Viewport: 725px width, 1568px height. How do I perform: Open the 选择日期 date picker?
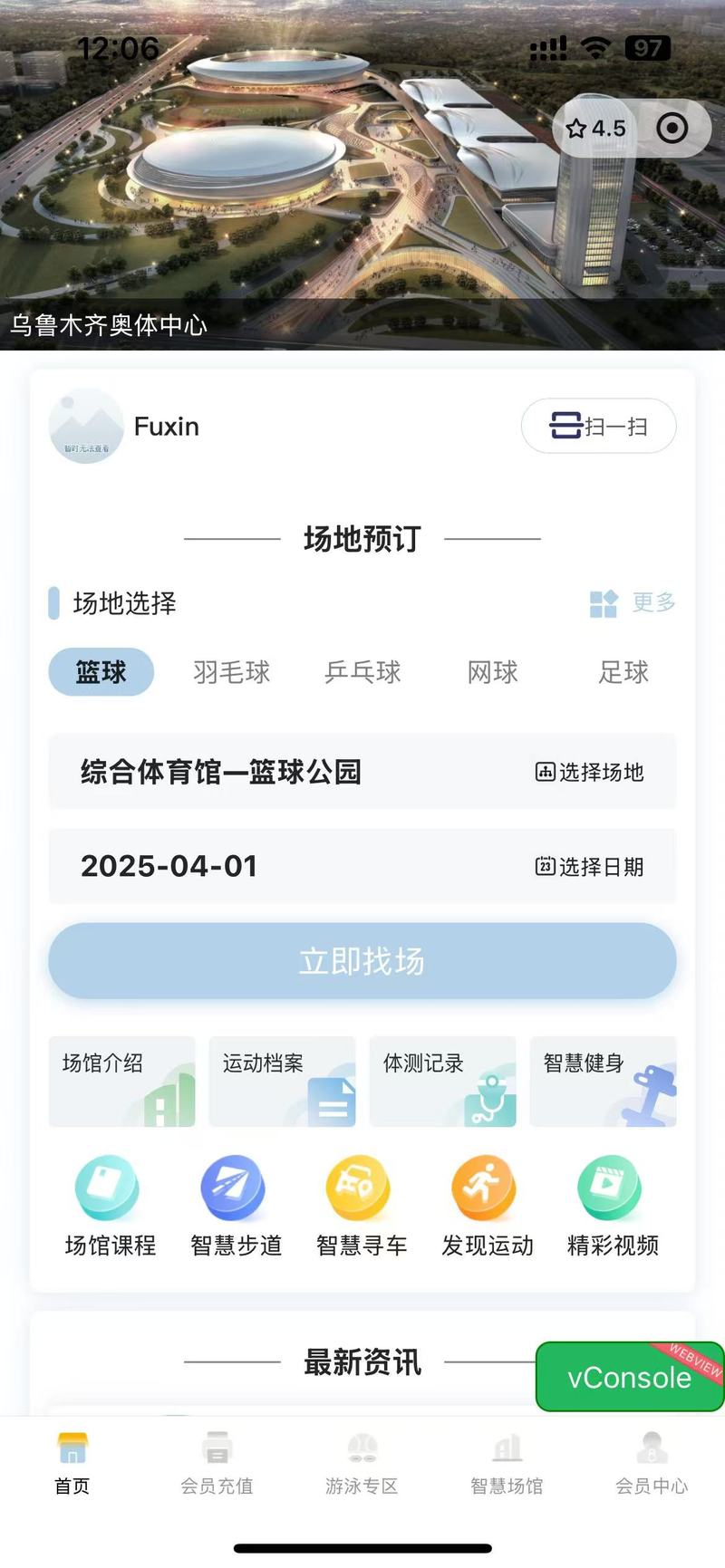pos(590,867)
